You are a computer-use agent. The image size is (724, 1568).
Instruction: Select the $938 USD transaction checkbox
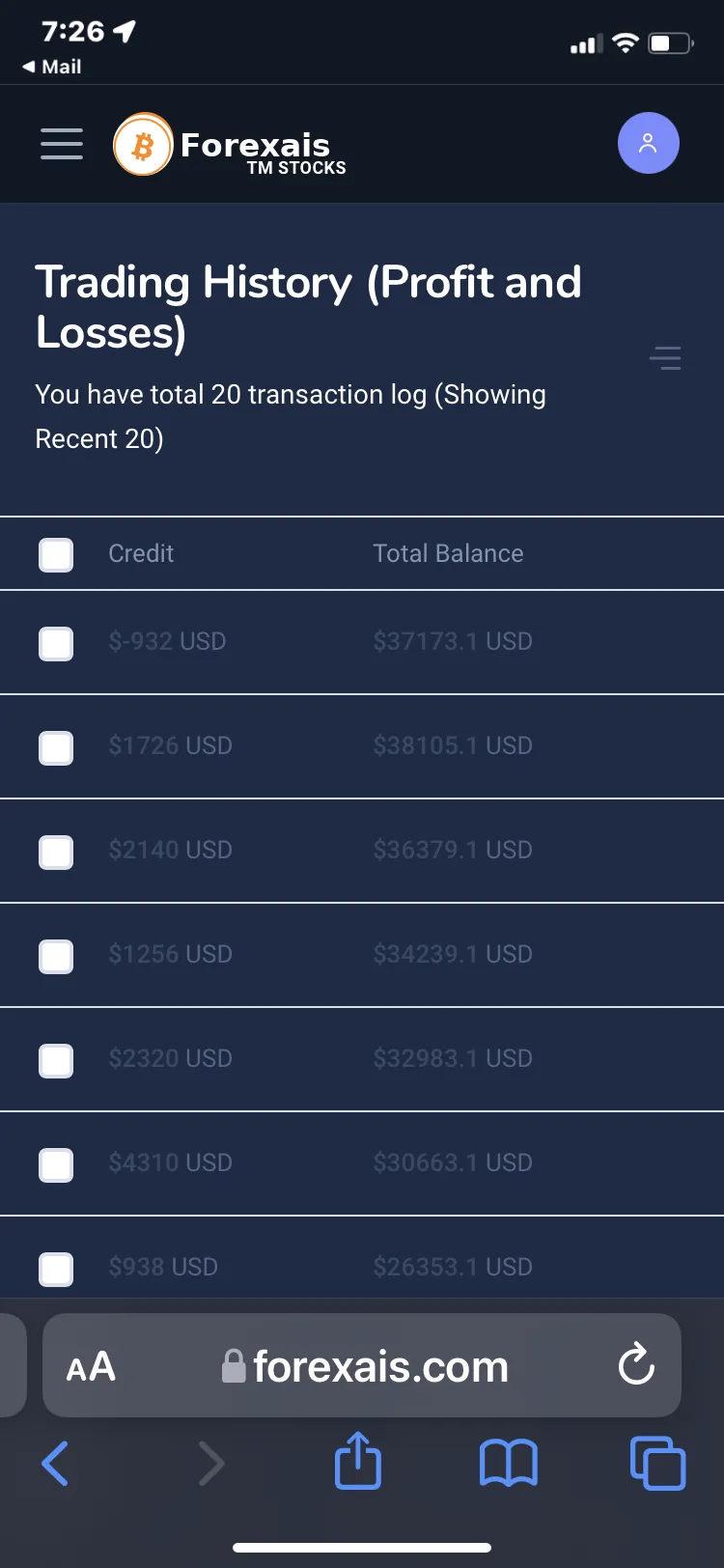coord(56,1269)
